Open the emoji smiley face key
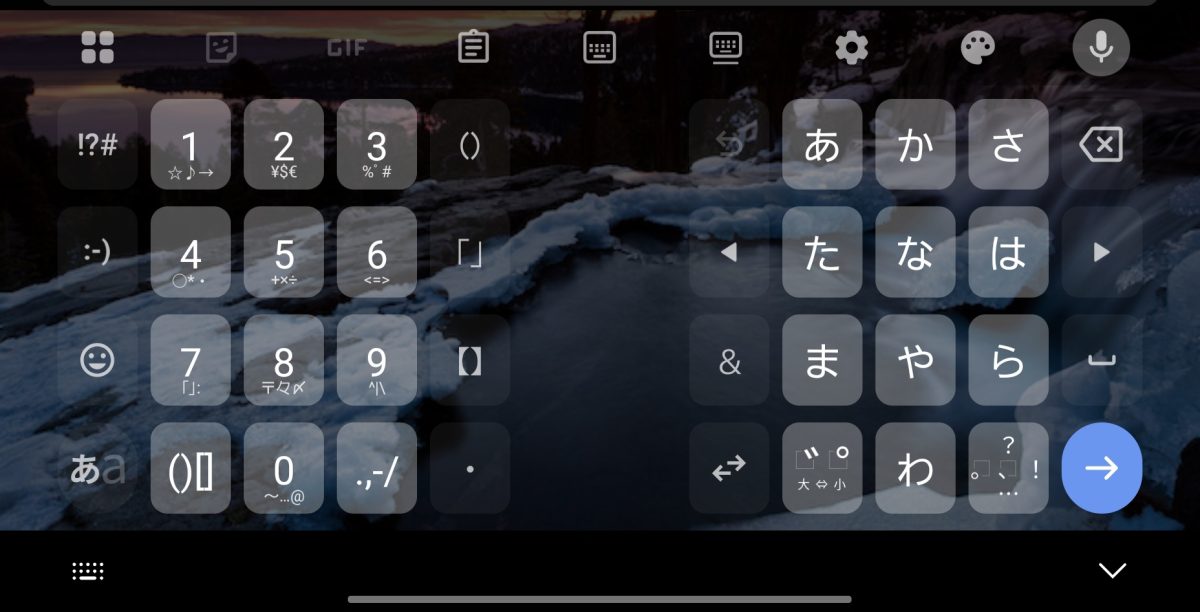 pos(97,361)
